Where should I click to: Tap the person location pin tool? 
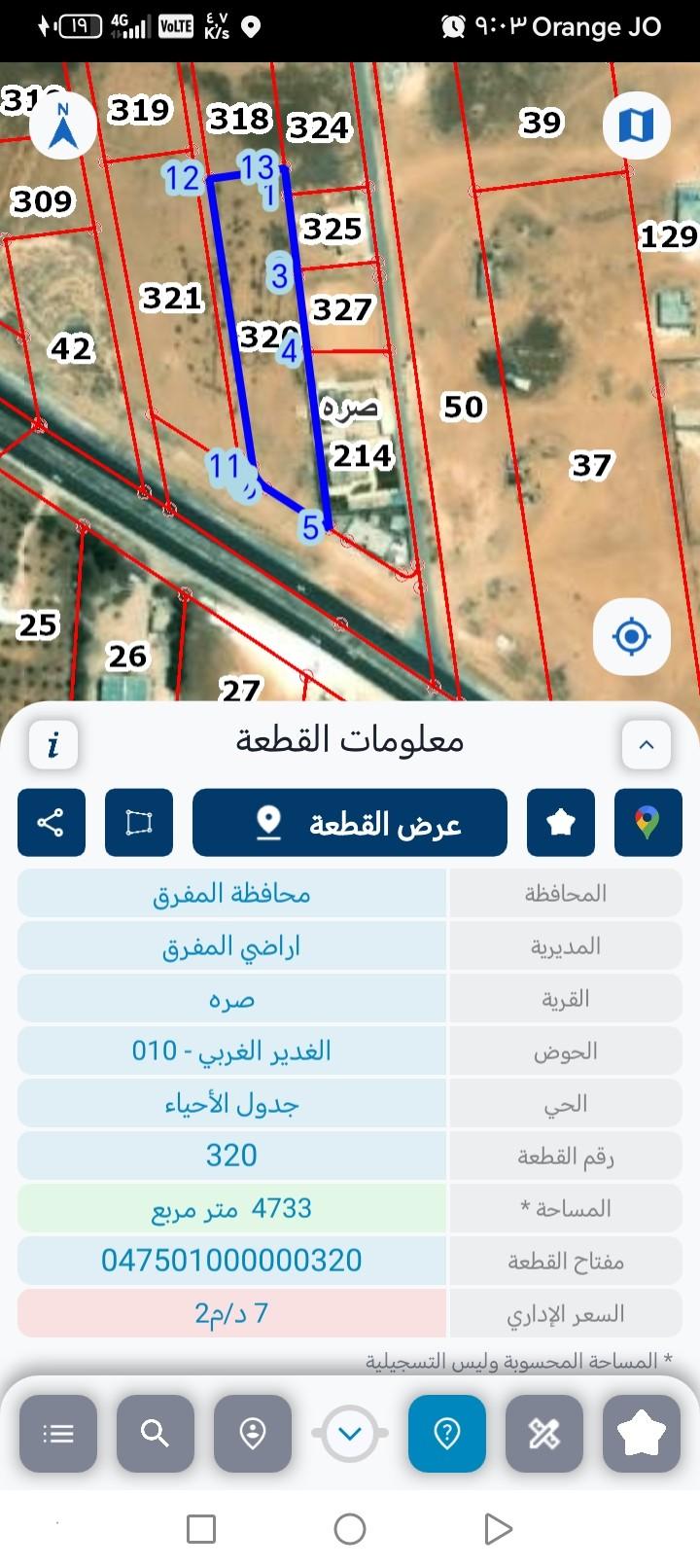point(253,1434)
